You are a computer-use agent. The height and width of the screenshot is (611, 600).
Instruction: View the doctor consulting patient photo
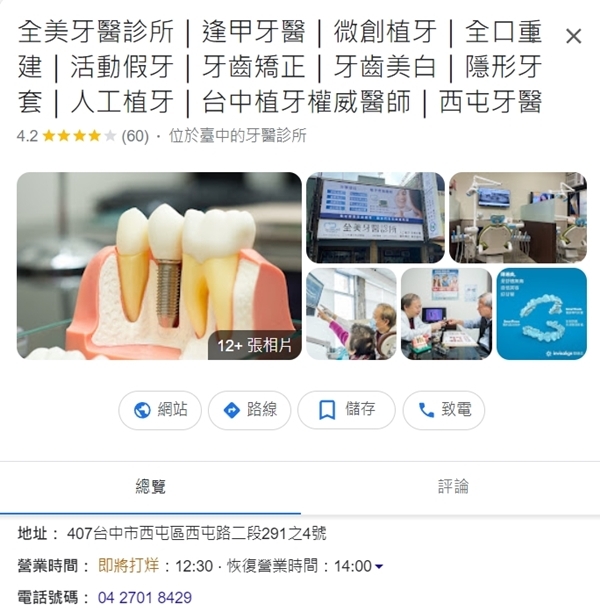pyautogui.click(x=446, y=313)
